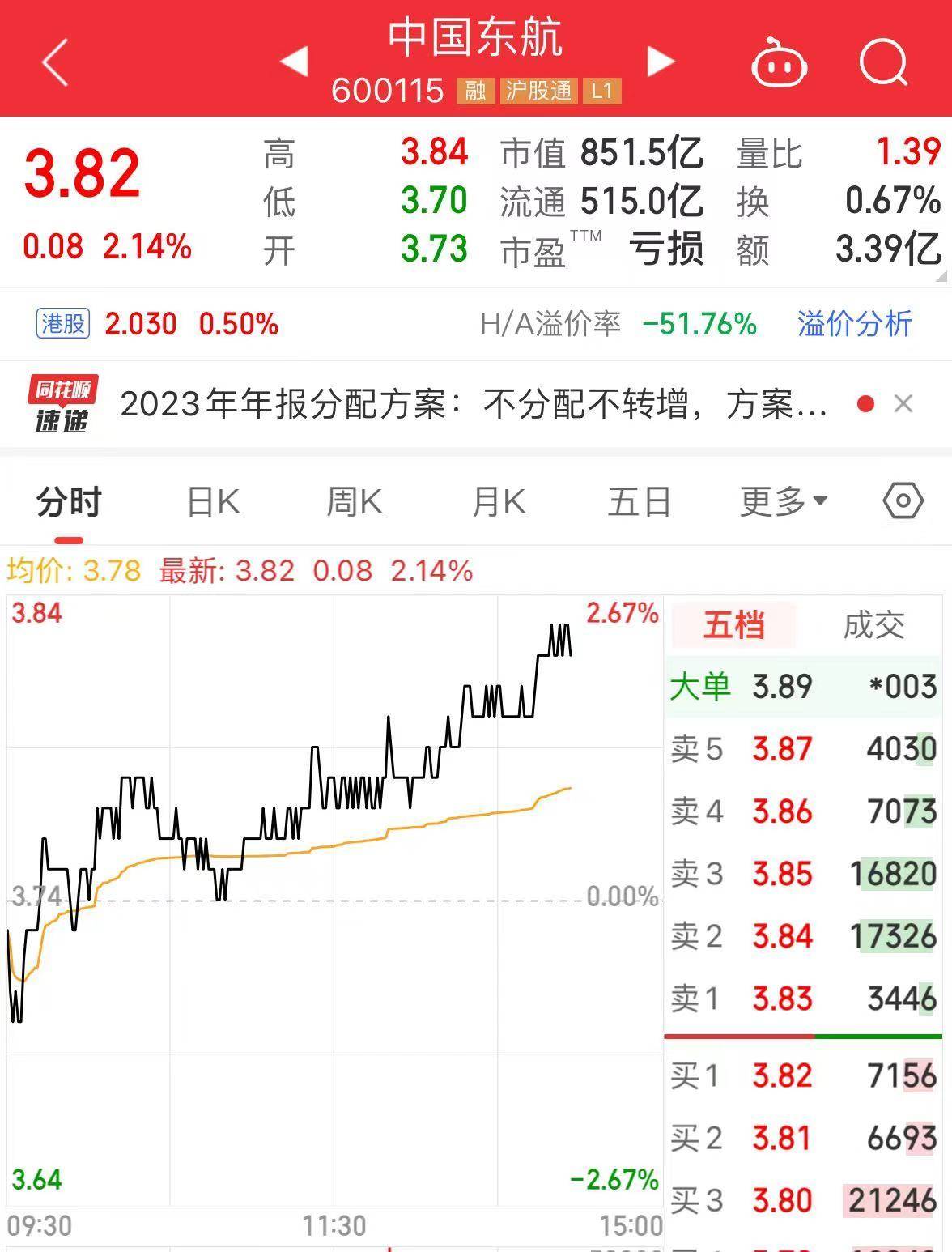Open the search magnifier
Viewport: 952px width, 1252px height.
(x=883, y=62)
